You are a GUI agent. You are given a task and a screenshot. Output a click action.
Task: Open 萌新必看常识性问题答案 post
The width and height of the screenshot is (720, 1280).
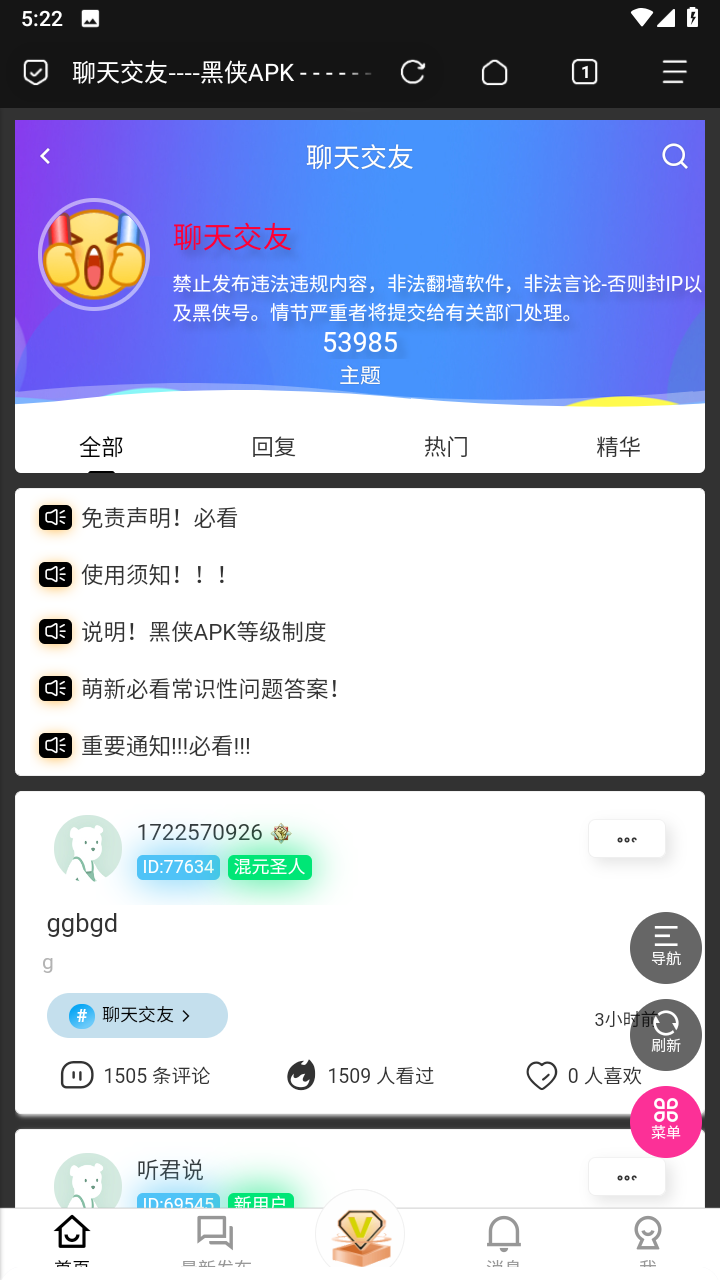pos(209,689)
